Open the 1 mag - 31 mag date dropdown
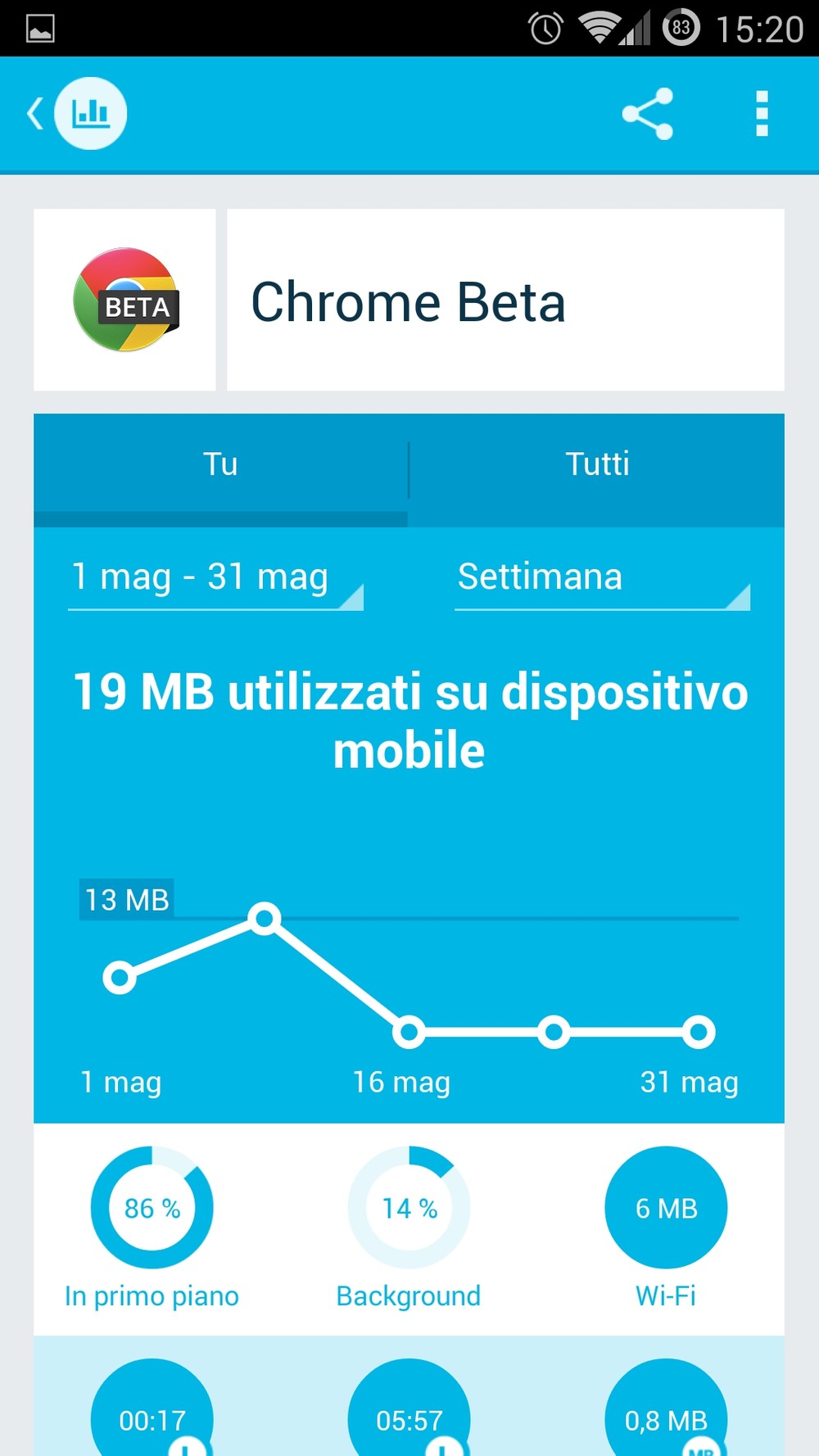The width and height of the screenshot is (819, 1456). [x=215, y=578]
